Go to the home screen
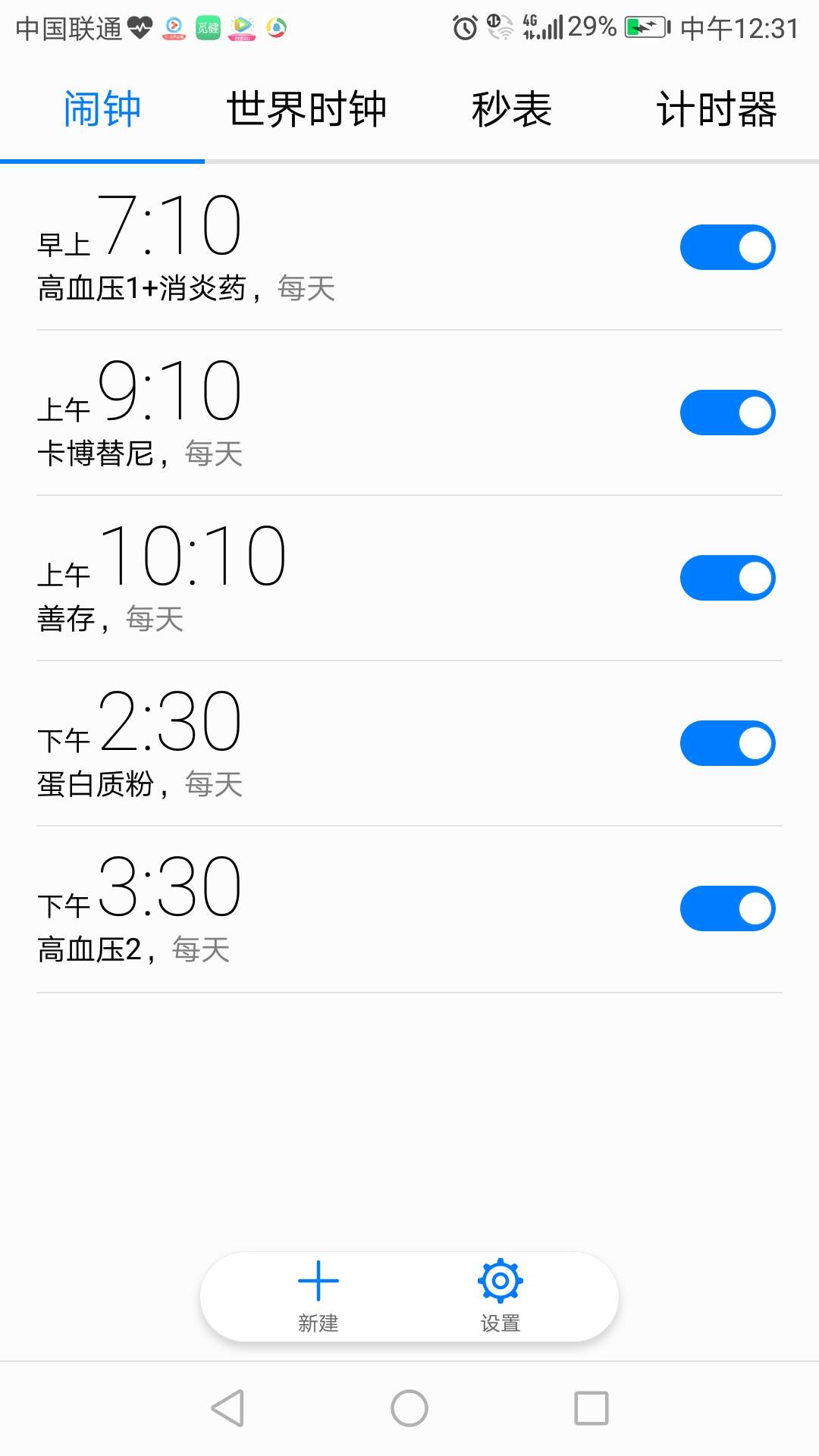Image resolution: width=819 pixels, height=1456 pixels. pyautogui.click(x=409, y=1408)
